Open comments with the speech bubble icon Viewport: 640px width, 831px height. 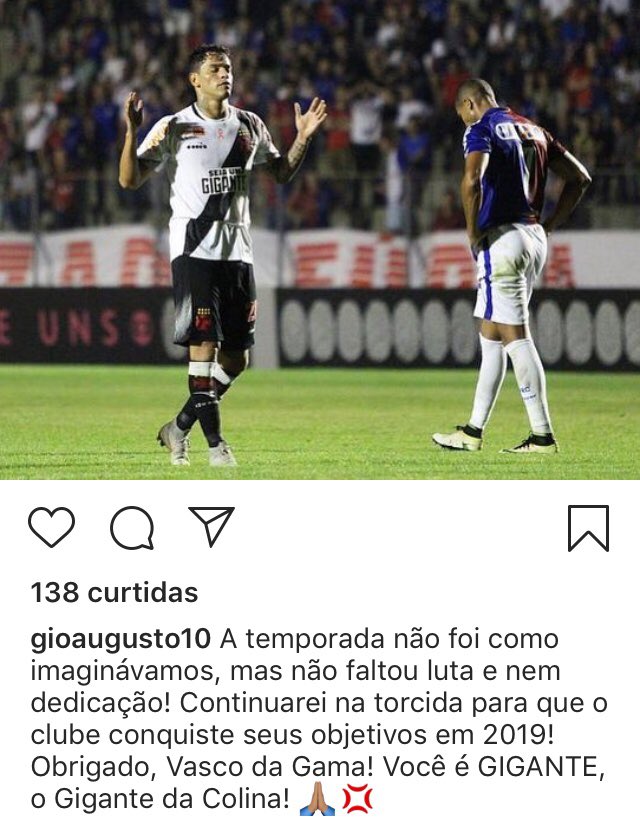132,528
